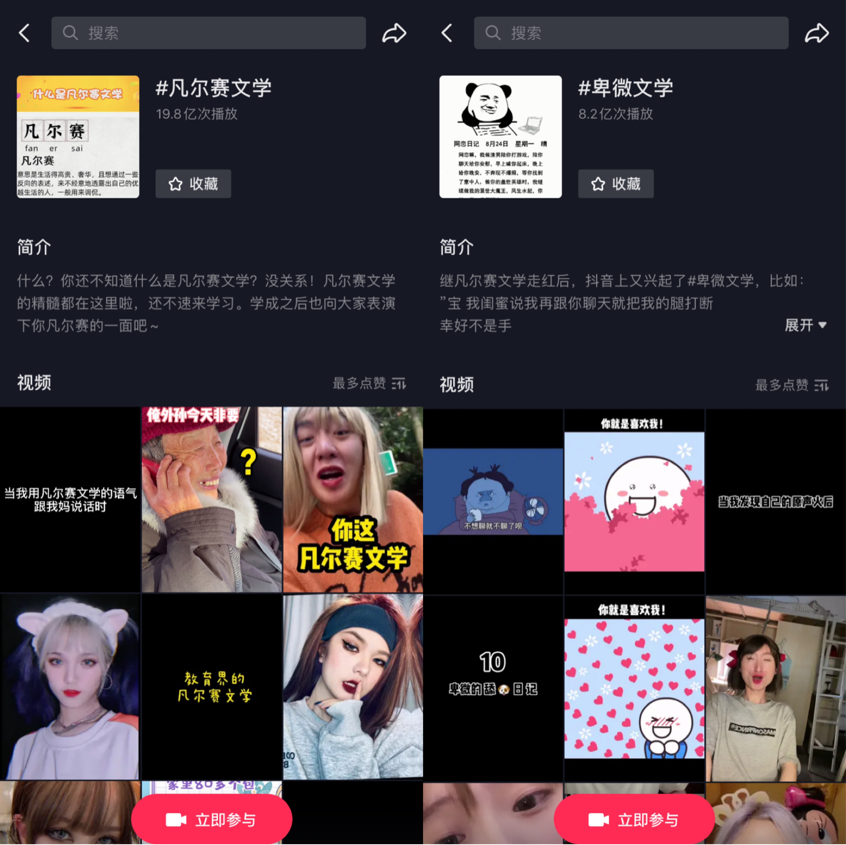Open the 不想聊就不聊了呗 cartoon video

[493, 499]
